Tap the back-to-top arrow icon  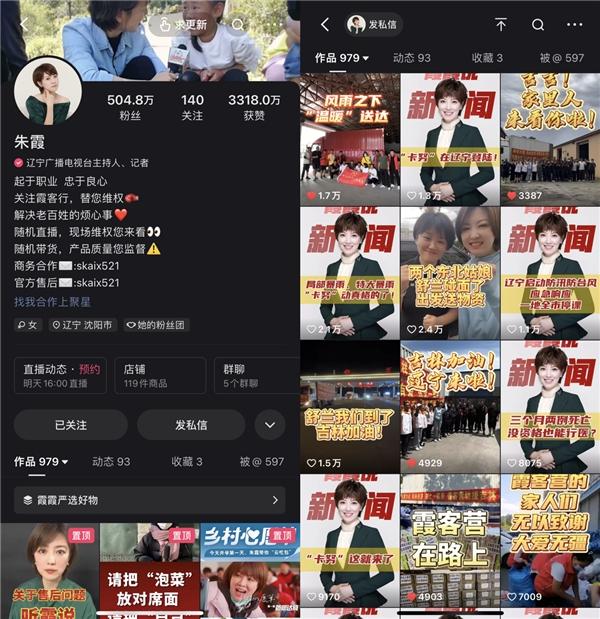click(x=501, y=24)
